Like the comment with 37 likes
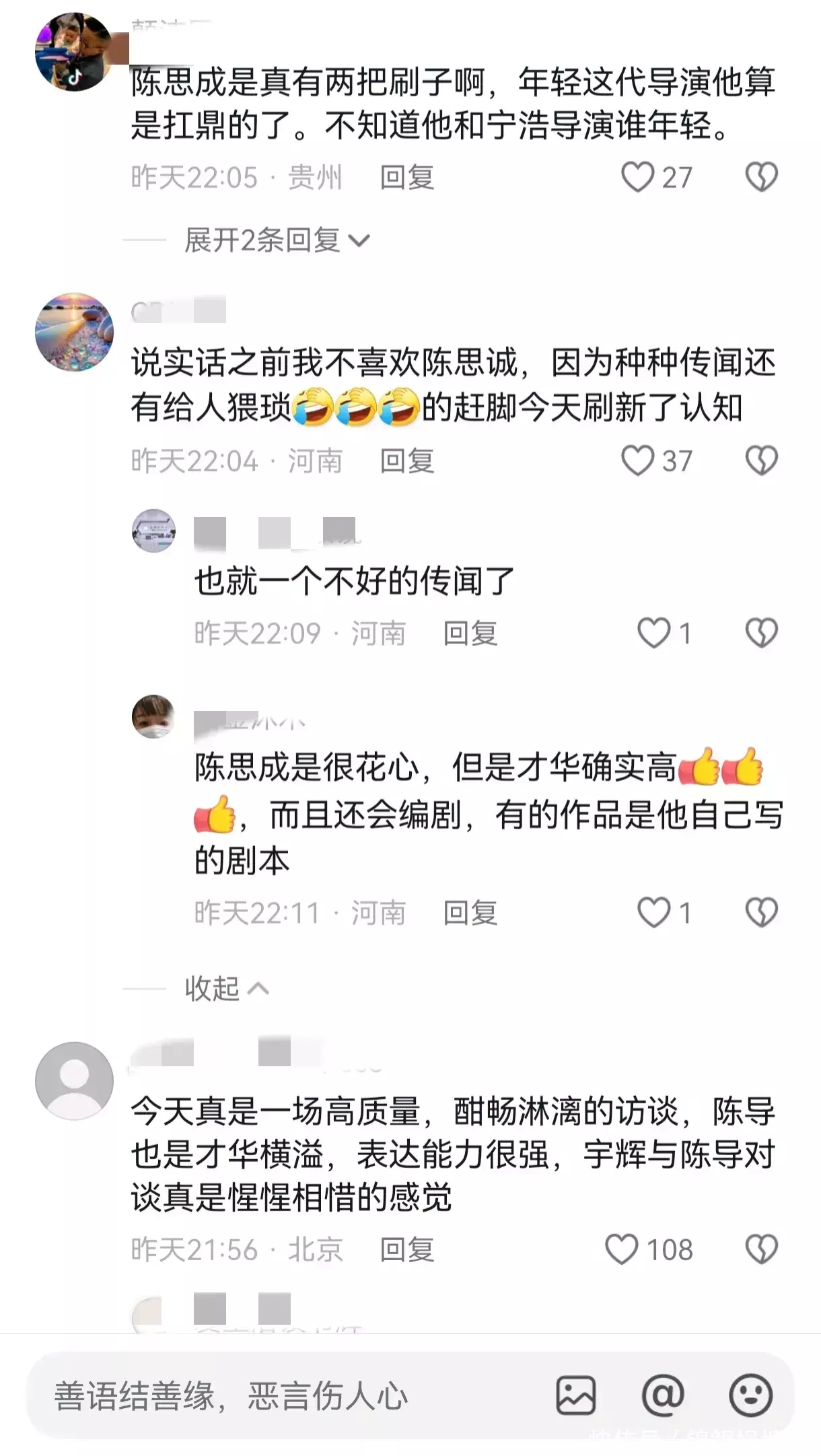Screen dimensions: 821x1456 click(637, 461)
